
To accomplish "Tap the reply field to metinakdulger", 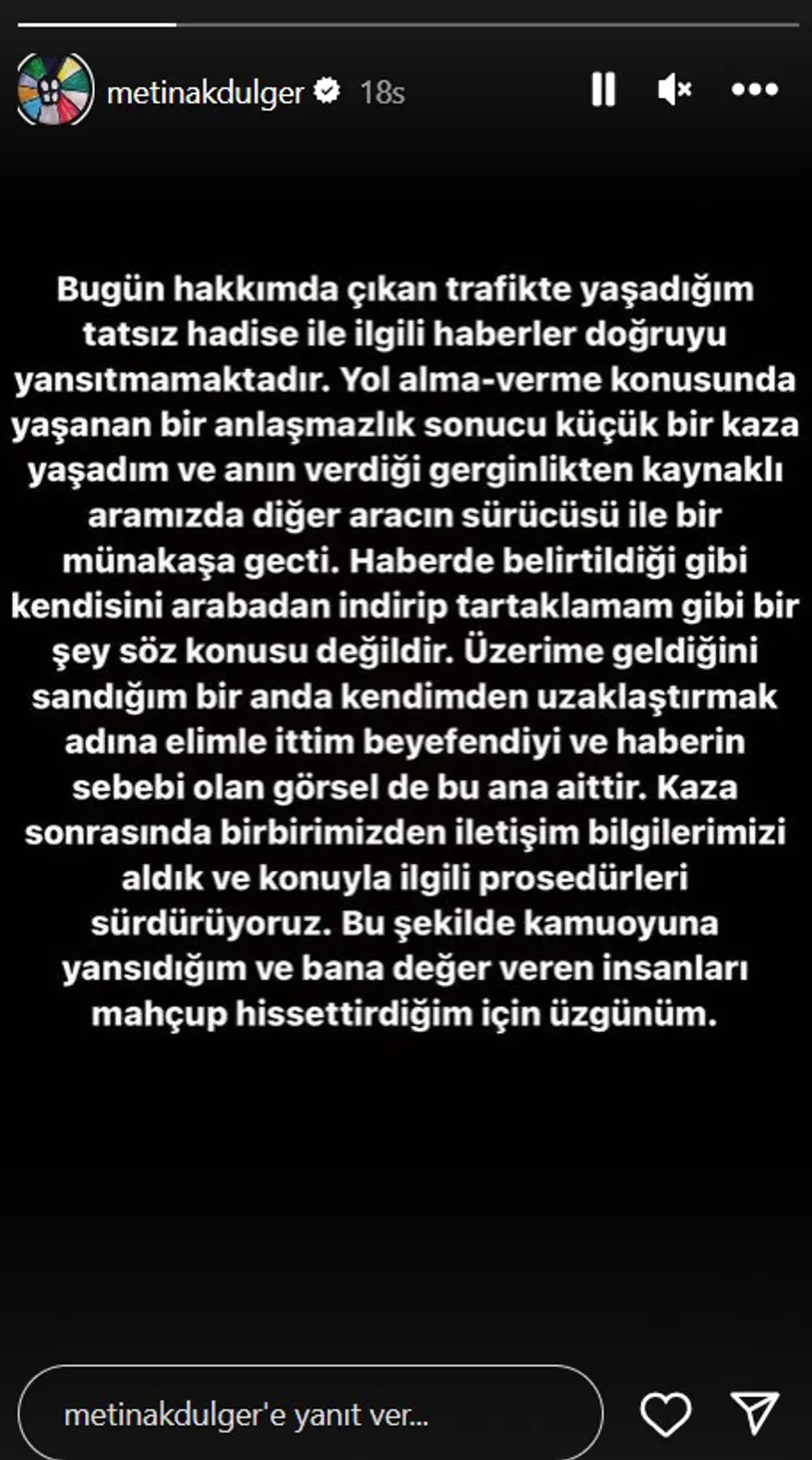I will pos(309,1414).
